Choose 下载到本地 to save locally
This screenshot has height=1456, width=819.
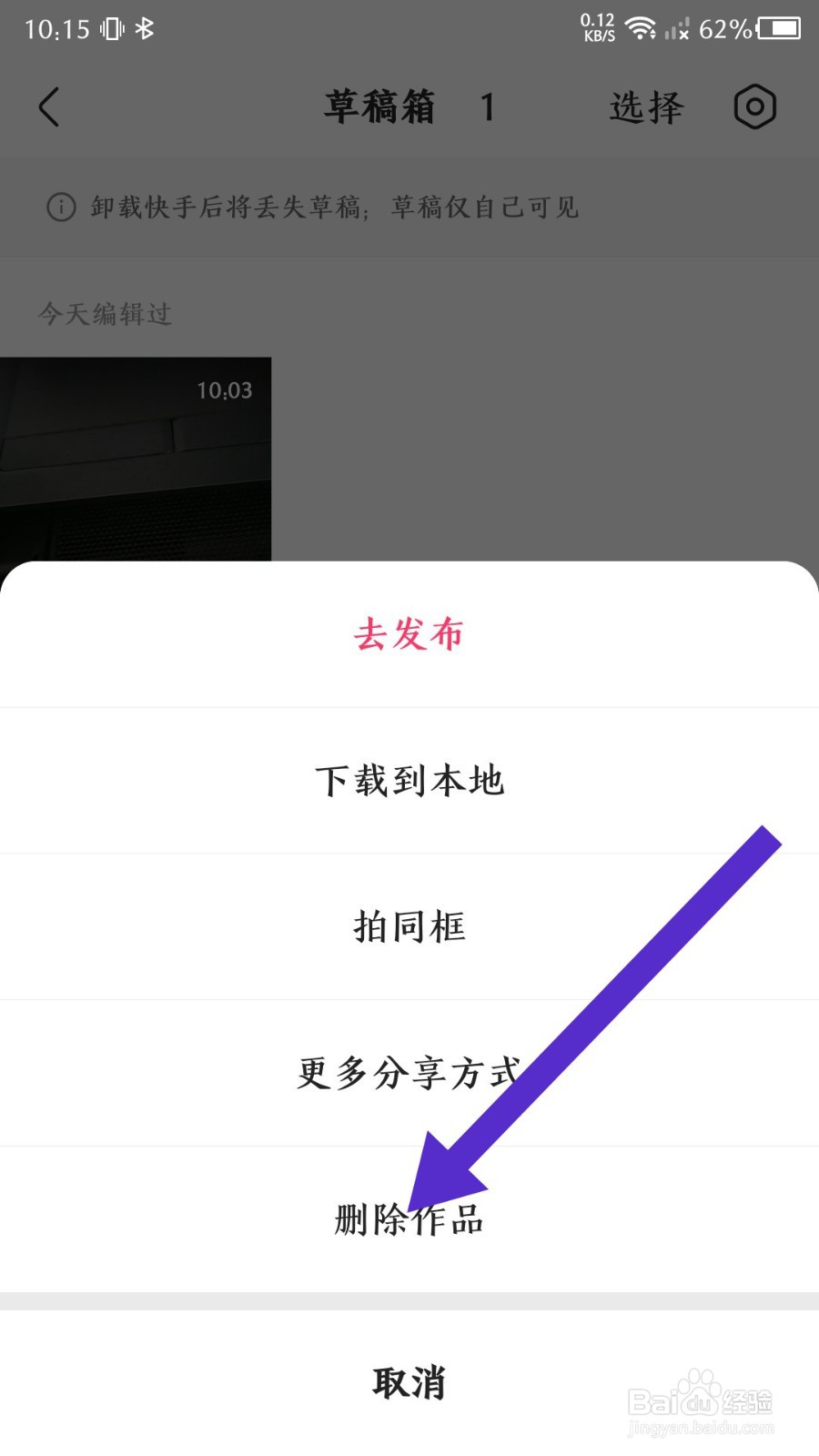point(409,780)
